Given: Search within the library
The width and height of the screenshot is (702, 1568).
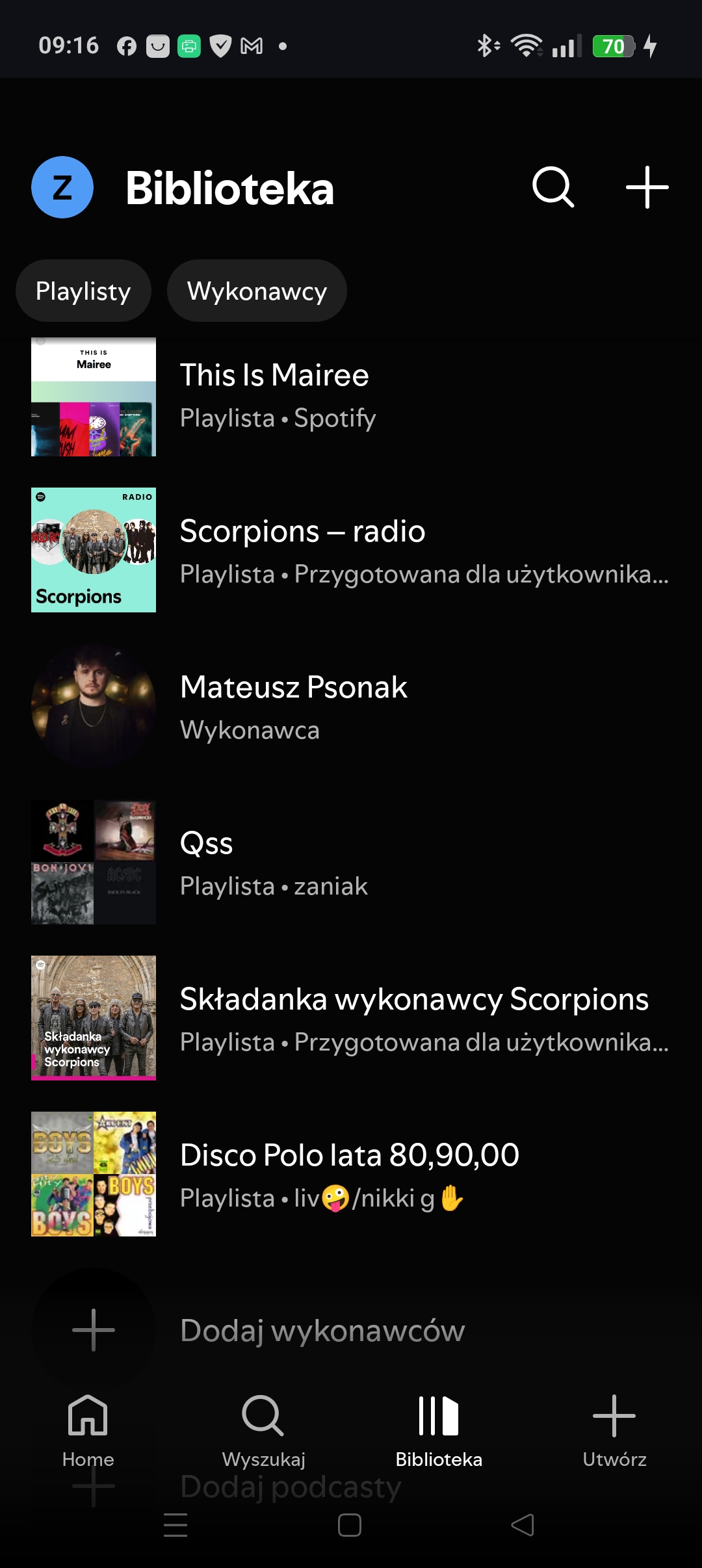Looking at the screenshot, I should pos(553,187).
